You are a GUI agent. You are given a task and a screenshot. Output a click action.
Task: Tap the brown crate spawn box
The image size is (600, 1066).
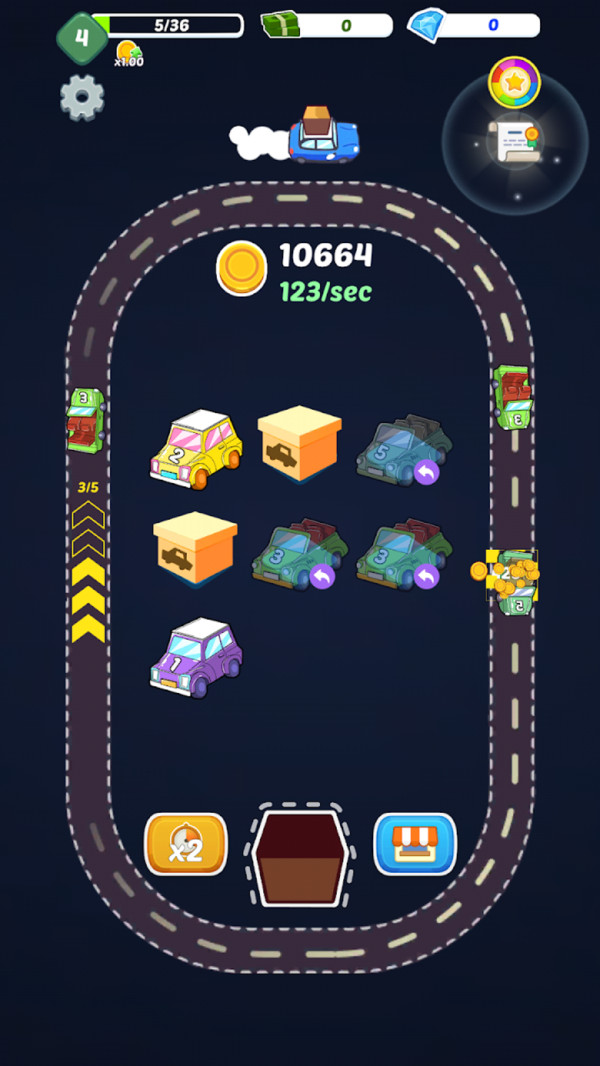click(300, 855)
